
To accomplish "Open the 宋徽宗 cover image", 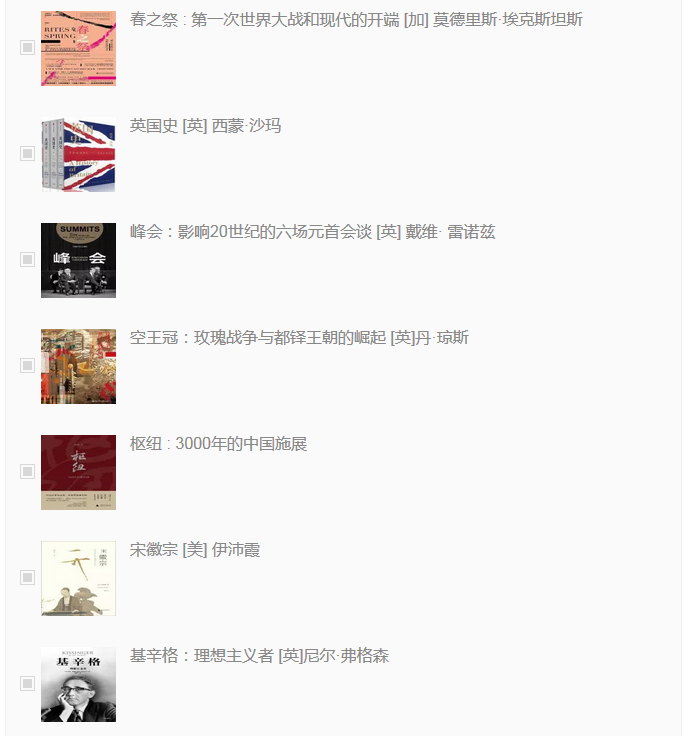I will point(78,578).
